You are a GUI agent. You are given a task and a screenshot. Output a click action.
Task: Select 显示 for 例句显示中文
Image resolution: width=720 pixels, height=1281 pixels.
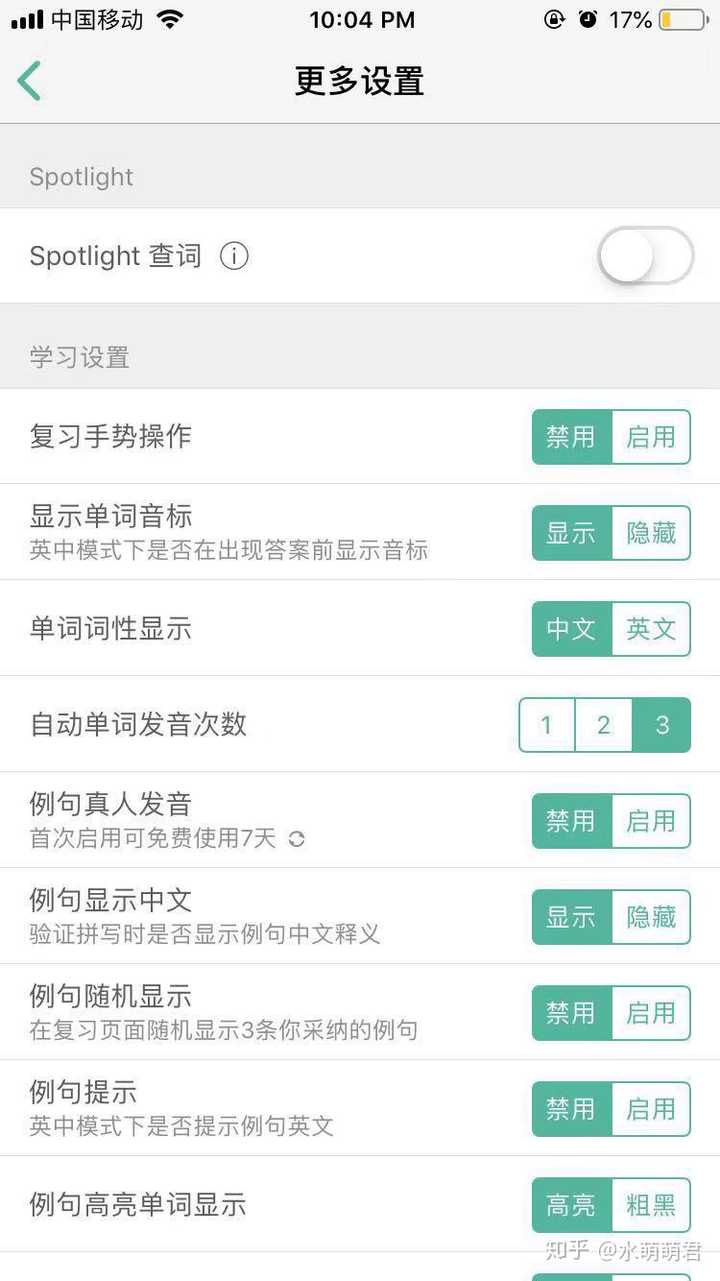tap(571, 917)
